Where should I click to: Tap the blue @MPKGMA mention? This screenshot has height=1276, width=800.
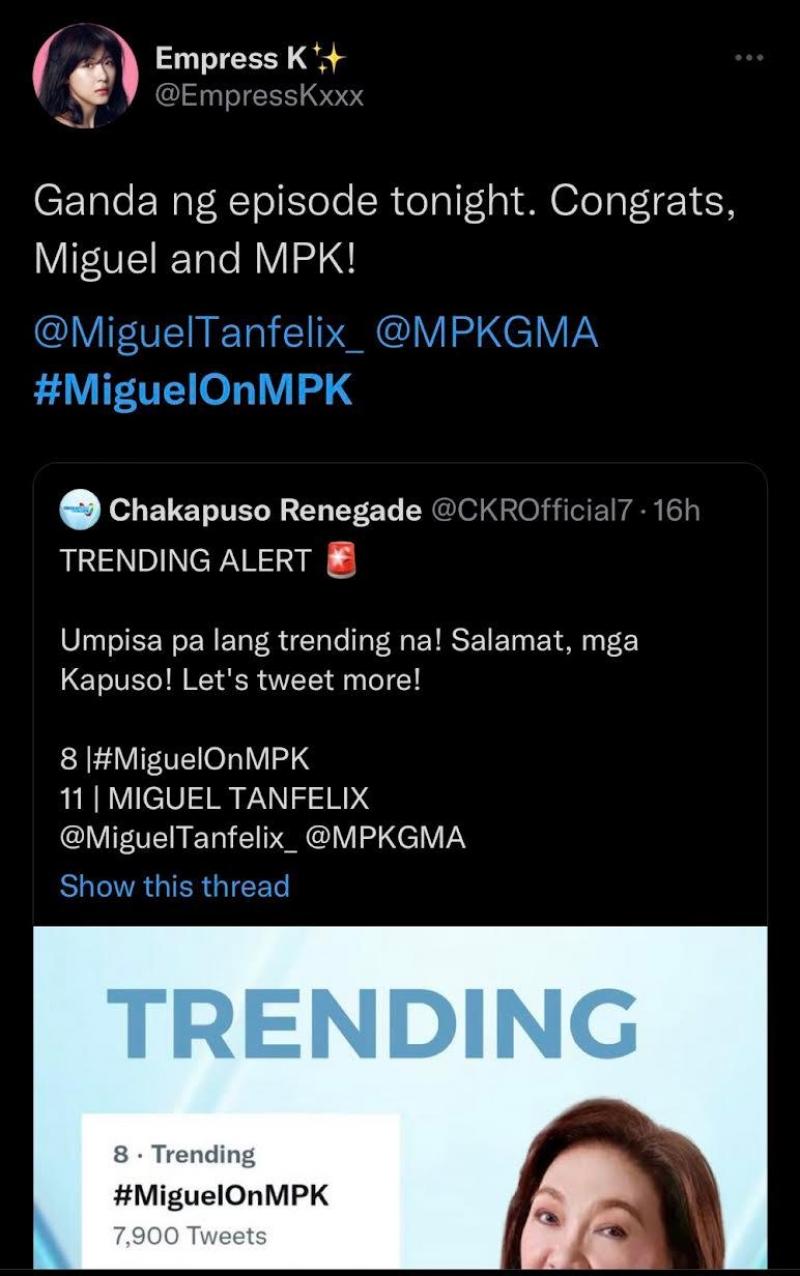click(487, 333)
